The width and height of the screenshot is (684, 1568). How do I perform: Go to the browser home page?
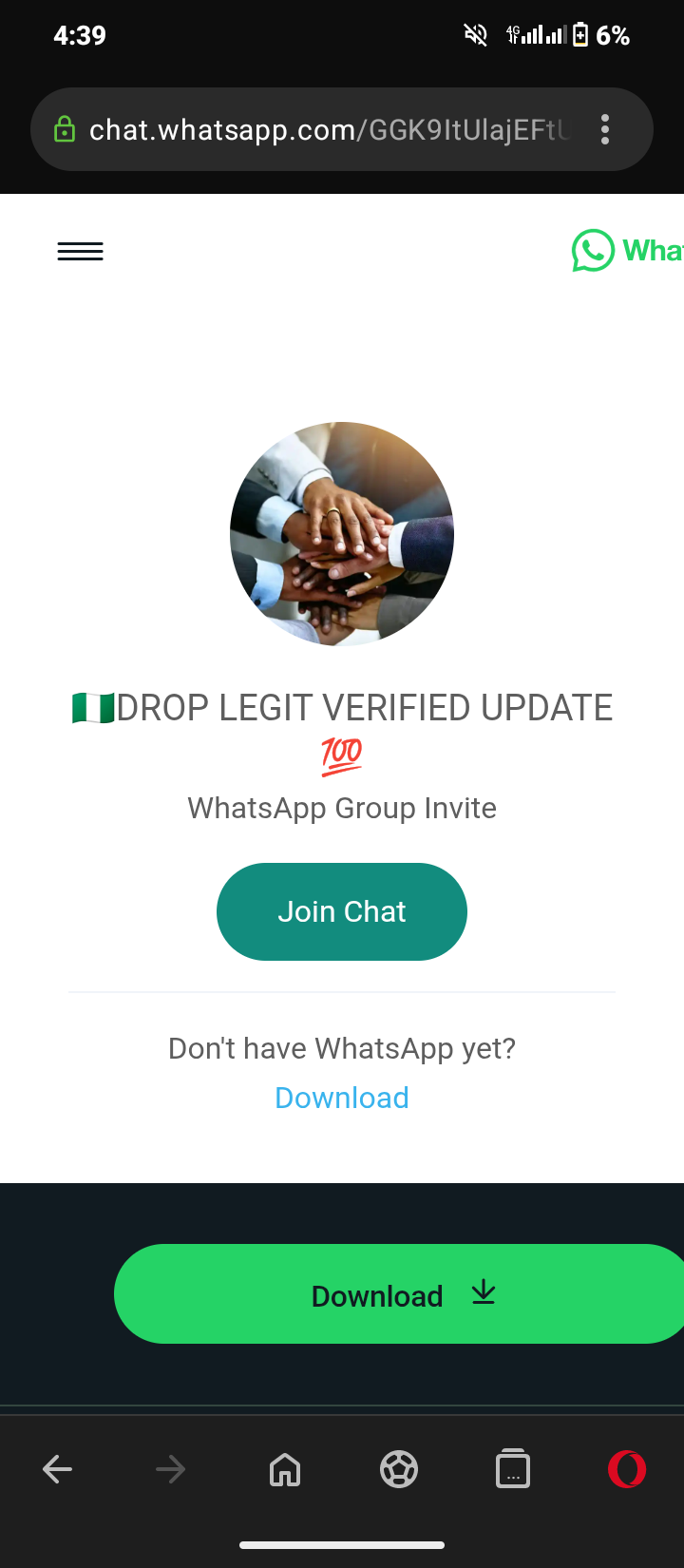point(285,1469)
